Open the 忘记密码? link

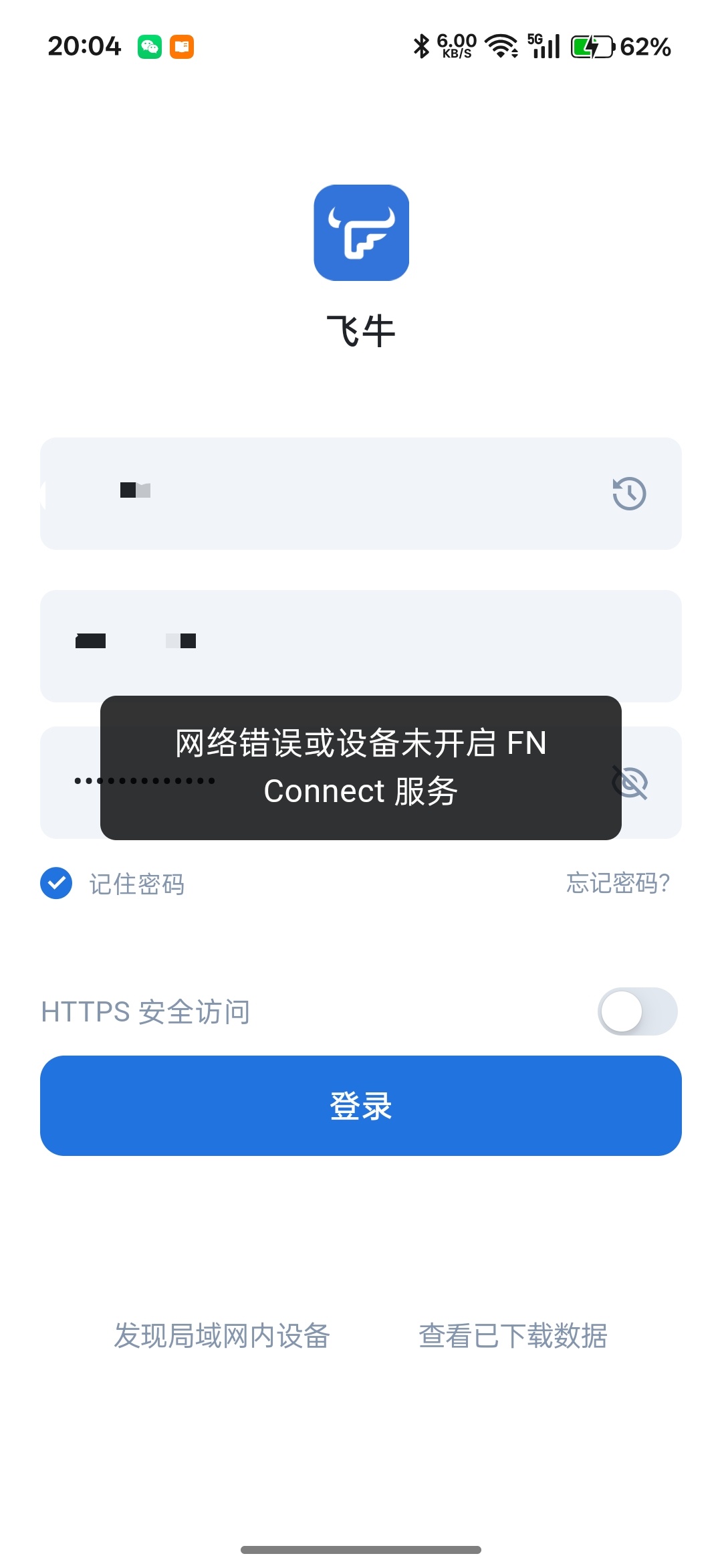[618, 883]
